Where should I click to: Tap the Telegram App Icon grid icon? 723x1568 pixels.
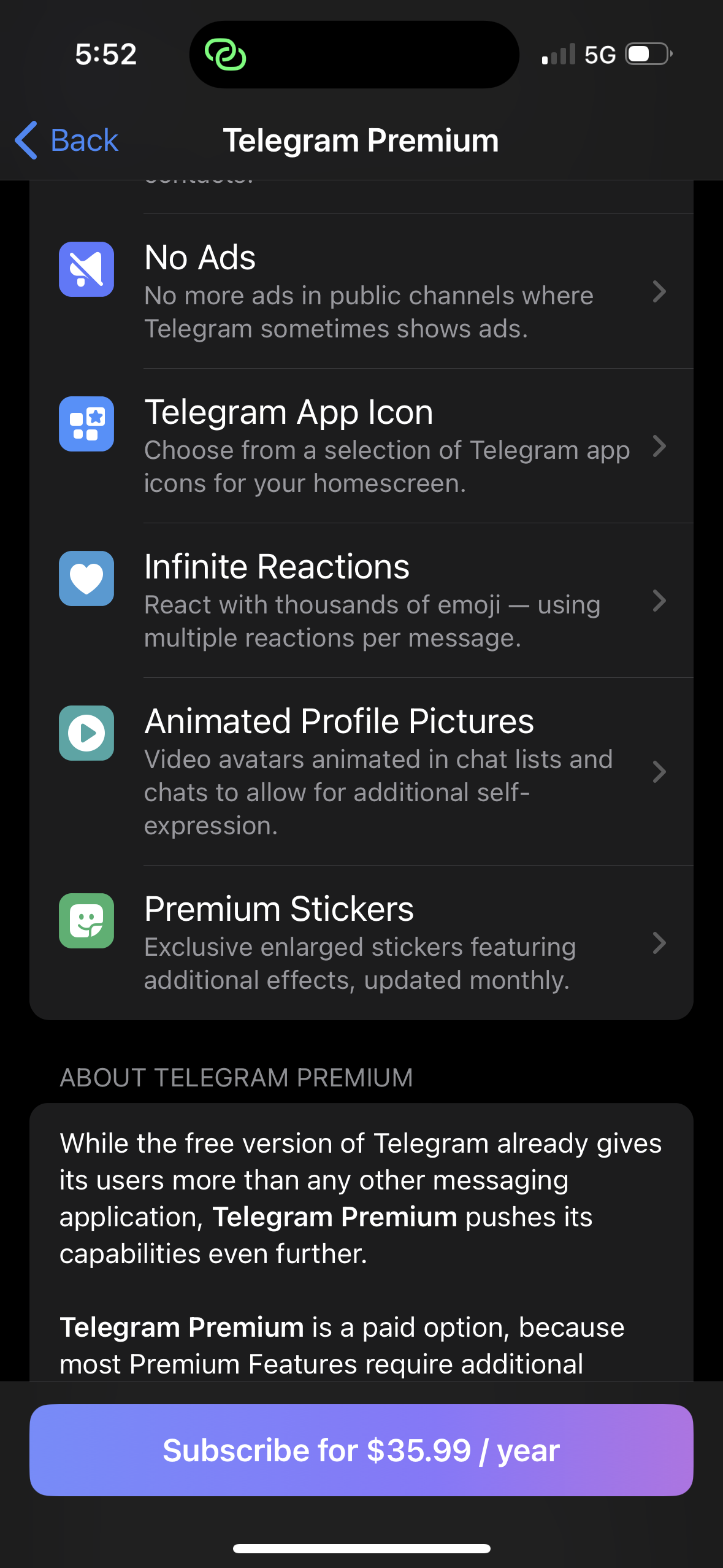(x=86, y=424)
